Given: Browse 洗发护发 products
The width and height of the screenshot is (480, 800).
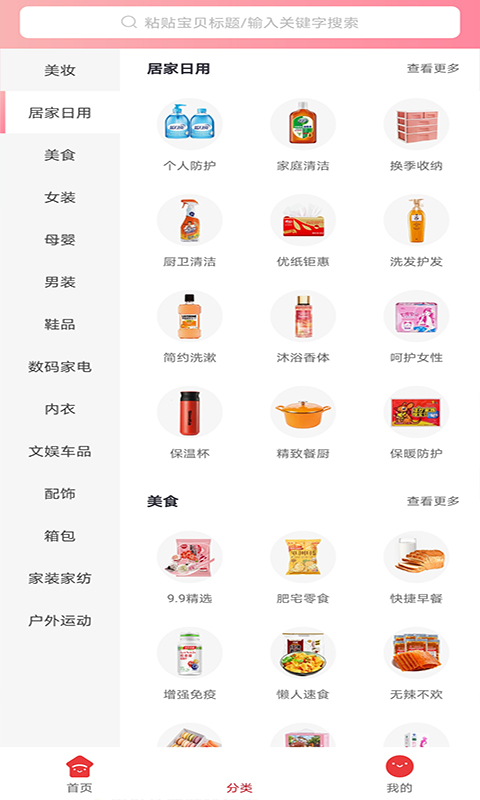Looking at the screenshot, I should coord(416,232).
